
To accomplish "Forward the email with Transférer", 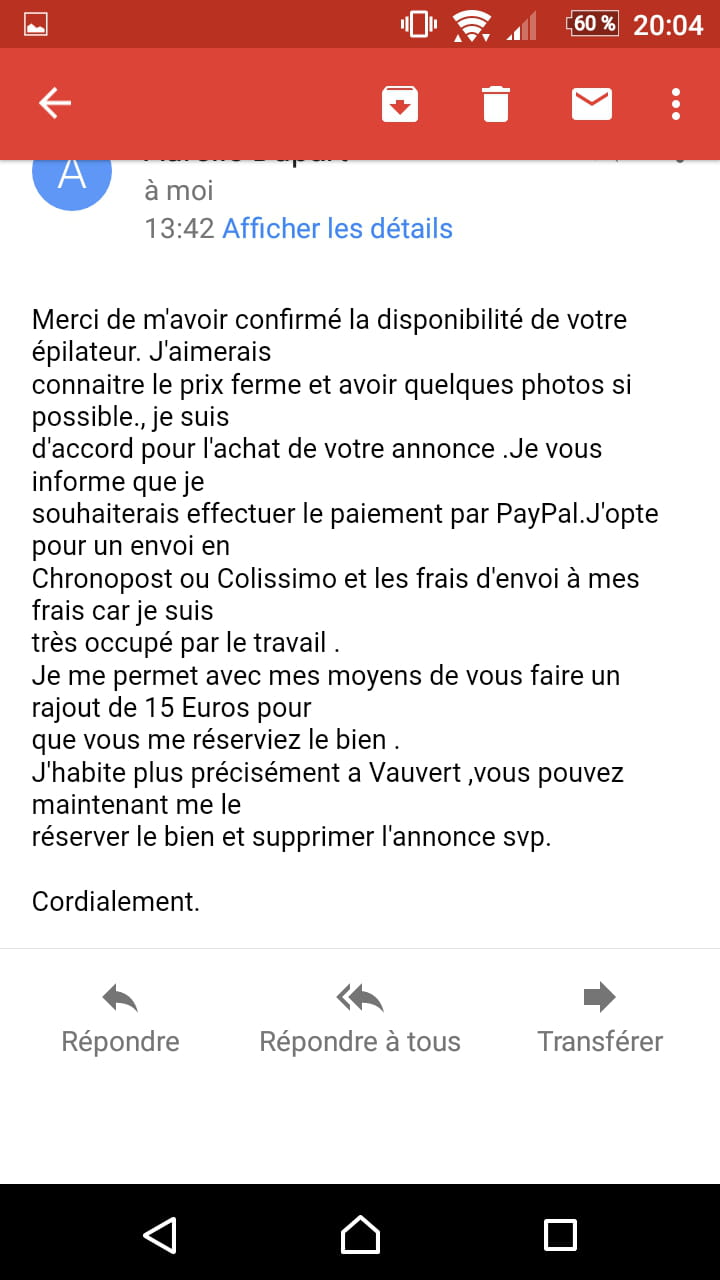I will [x=600, y=1019].
